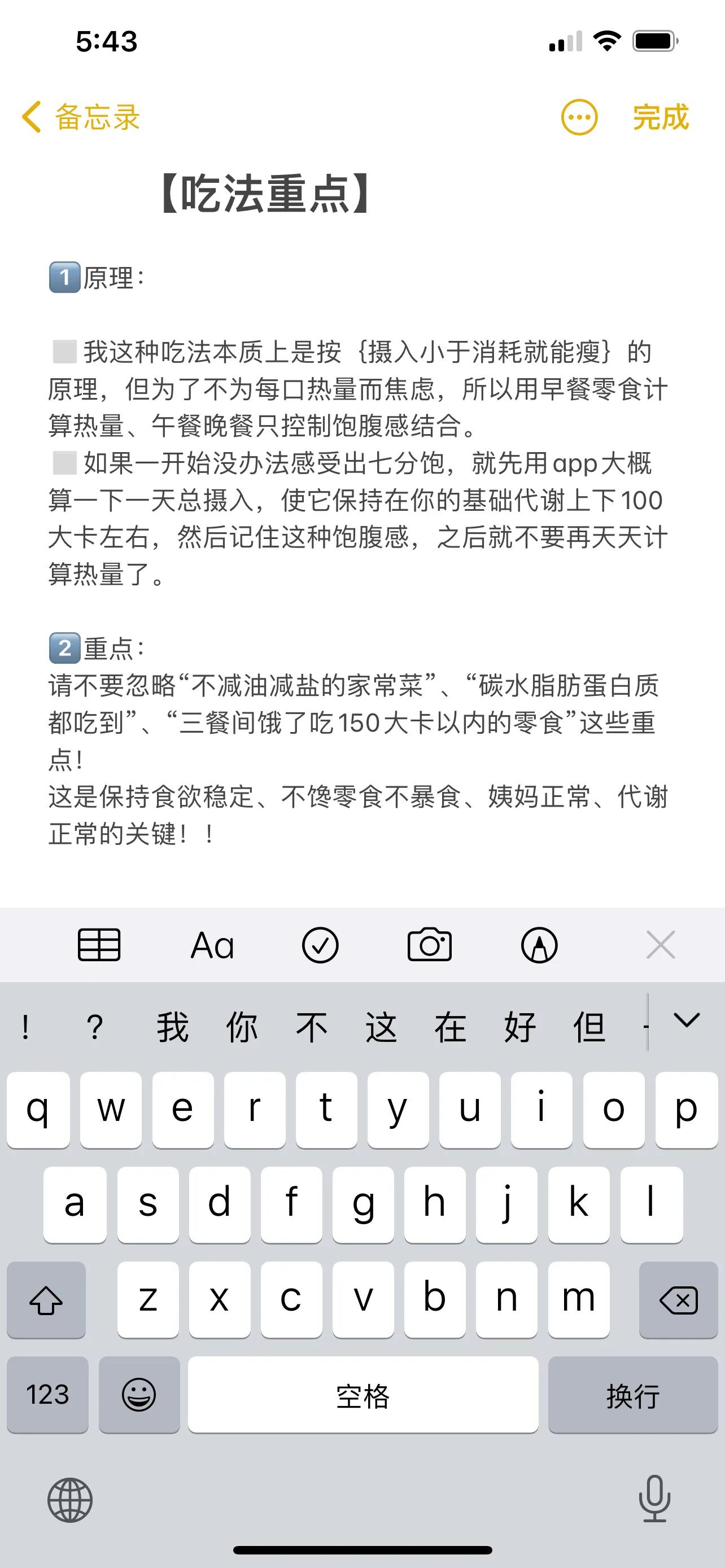Screen dimensions: 725x1568
Task: Tap the more options ellipsis icon
Action: (578, 117)
